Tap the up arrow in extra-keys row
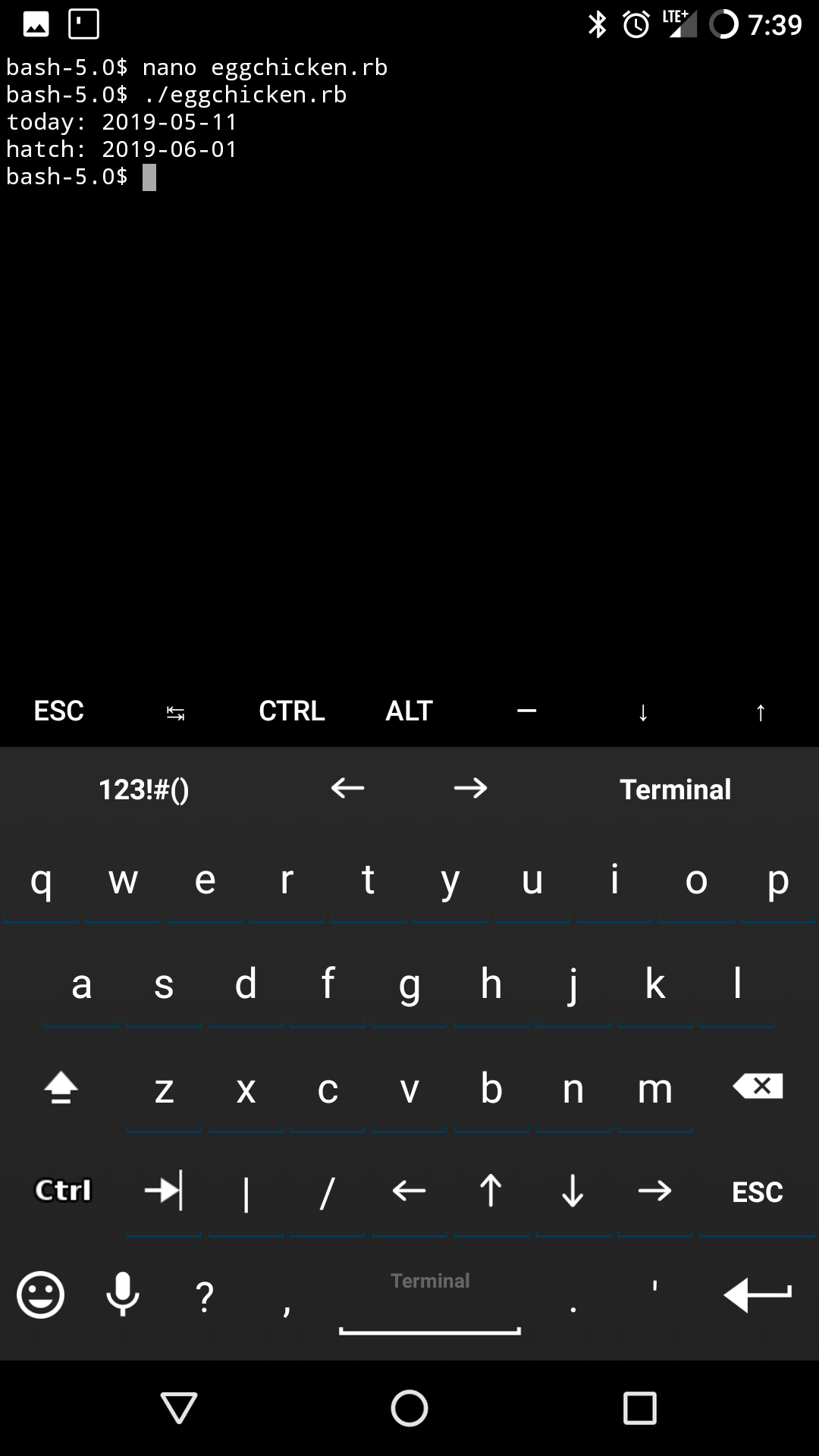This screenshot has width=819, height=1456. 761,711
